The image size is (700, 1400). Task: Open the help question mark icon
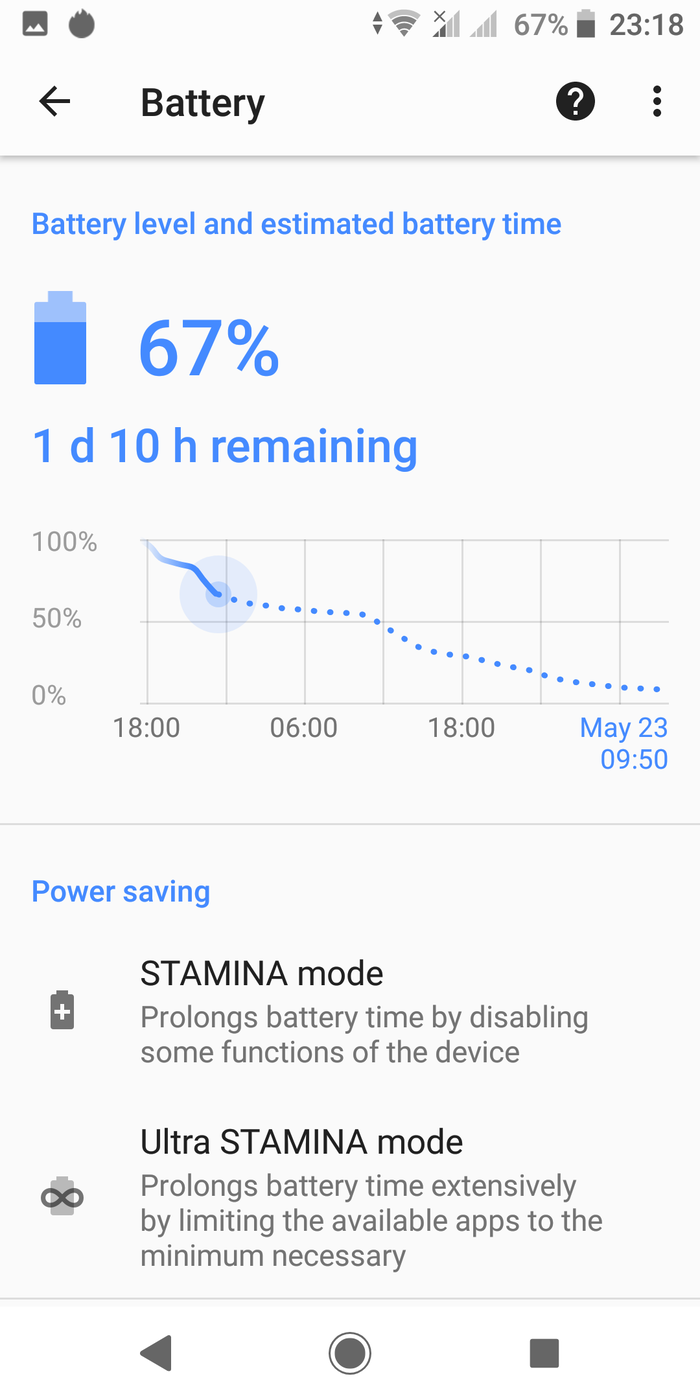coord(575,101)
